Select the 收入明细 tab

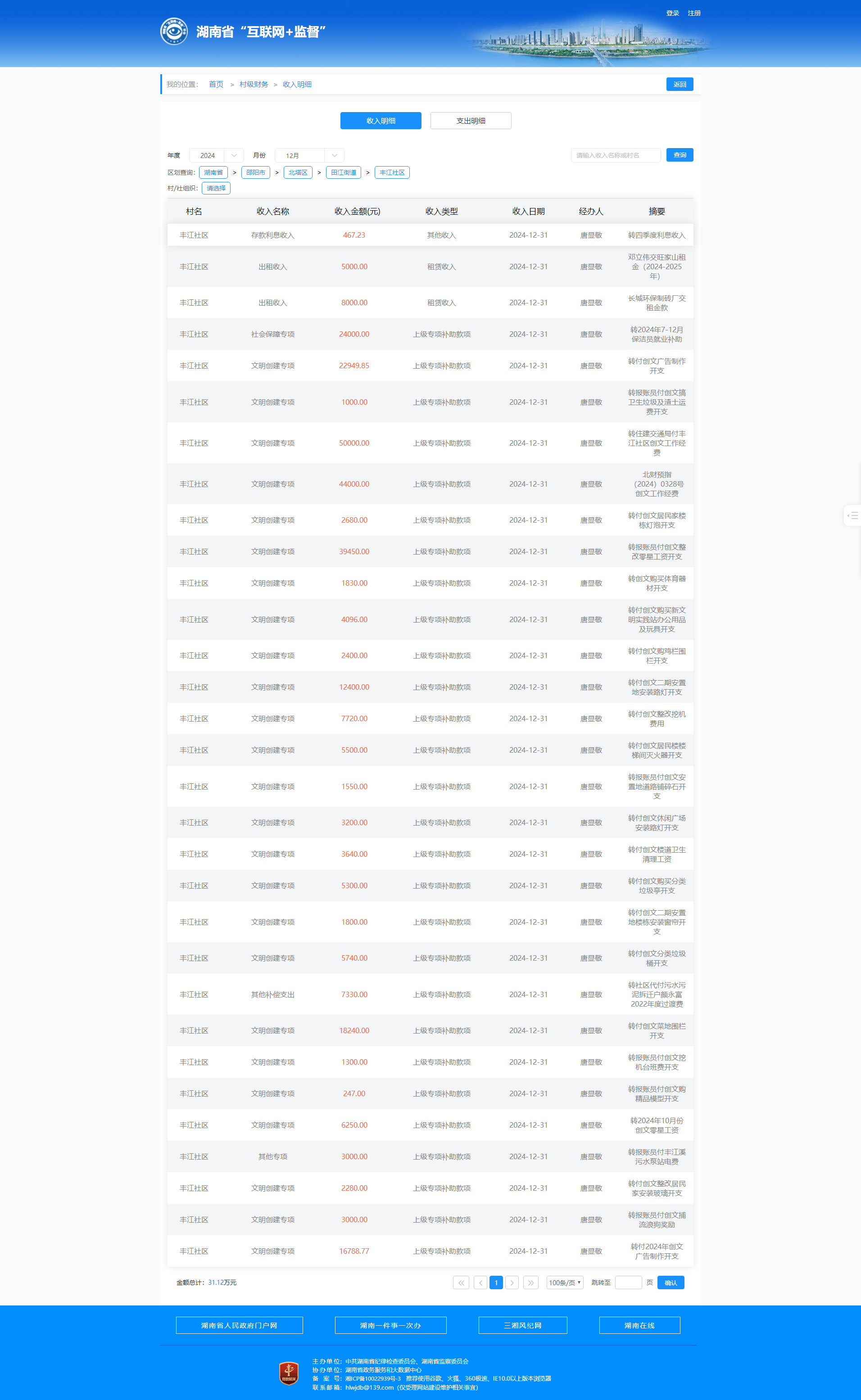(x=381, y=121)
